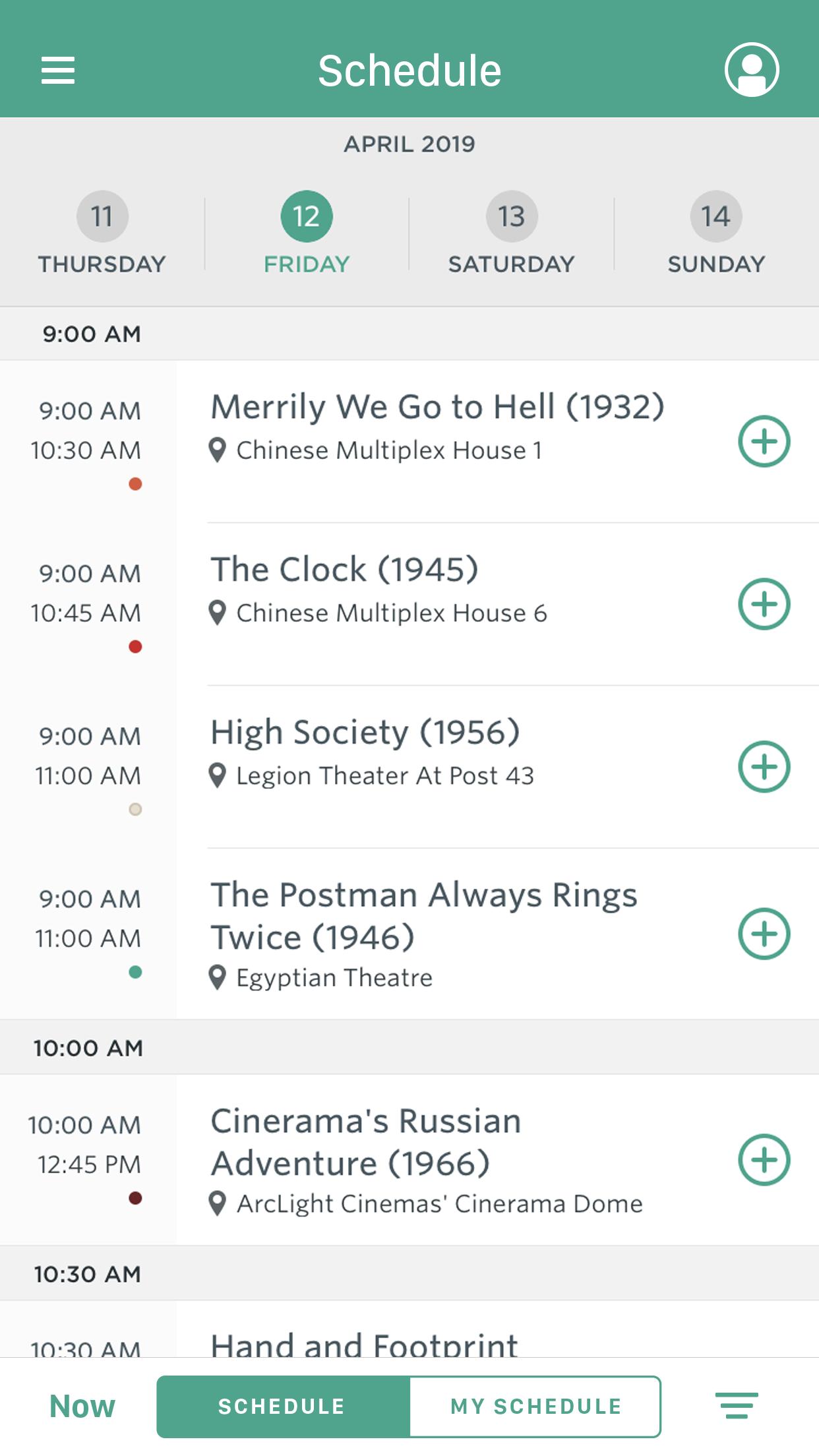Add The Postman Always Rings Twice

click(x=765, y=934)
